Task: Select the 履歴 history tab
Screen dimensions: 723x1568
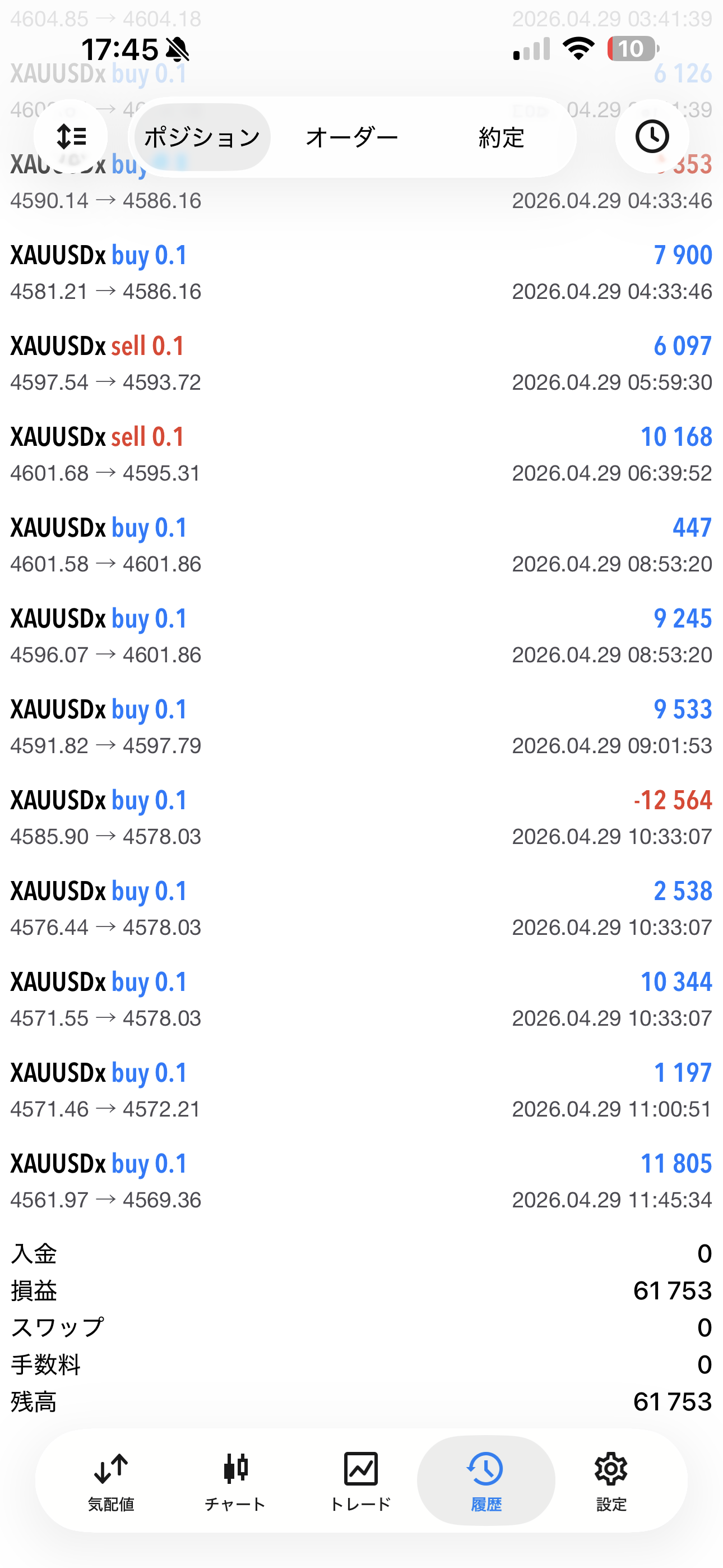Action: pos(486,1481)
